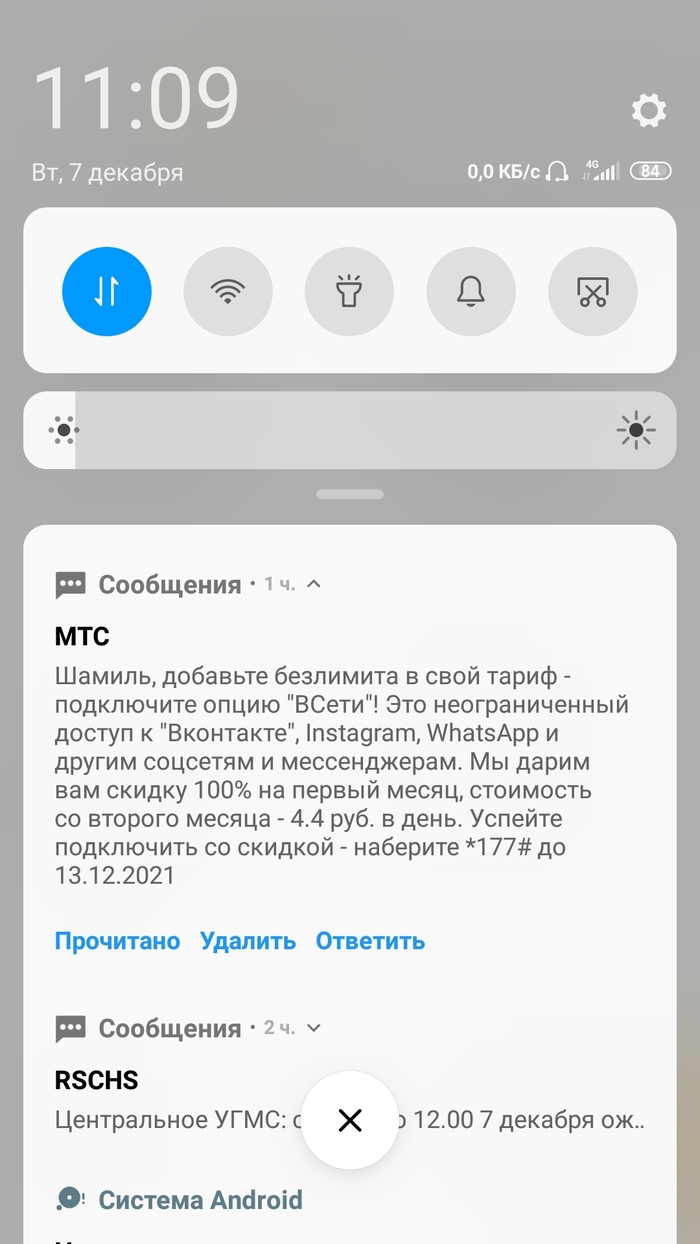The height and width of the screenshot is (1244, 700).
Task: Tap Ответить to reply to МТС
Action: click(x=370, y=941)
